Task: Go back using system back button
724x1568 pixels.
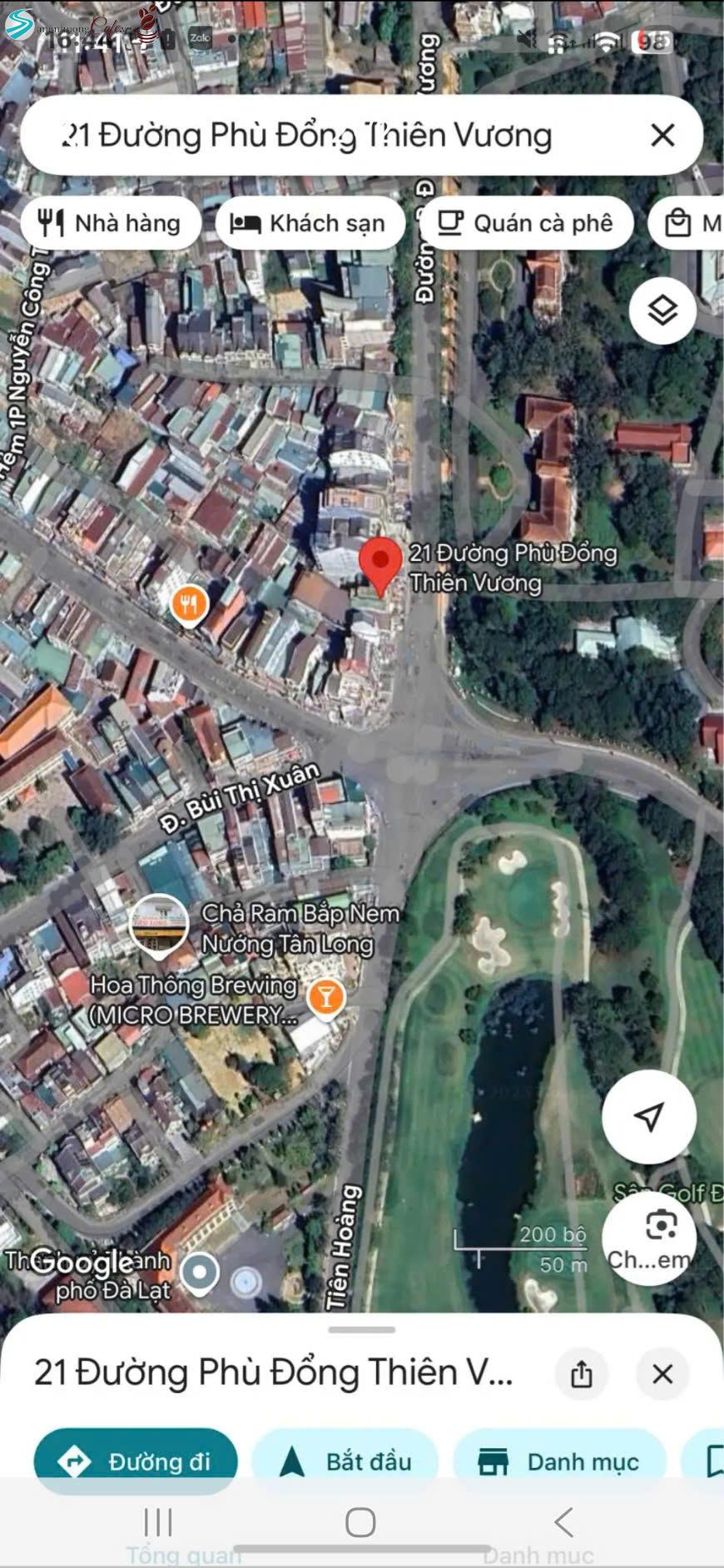Action: tap(563, 1522)
